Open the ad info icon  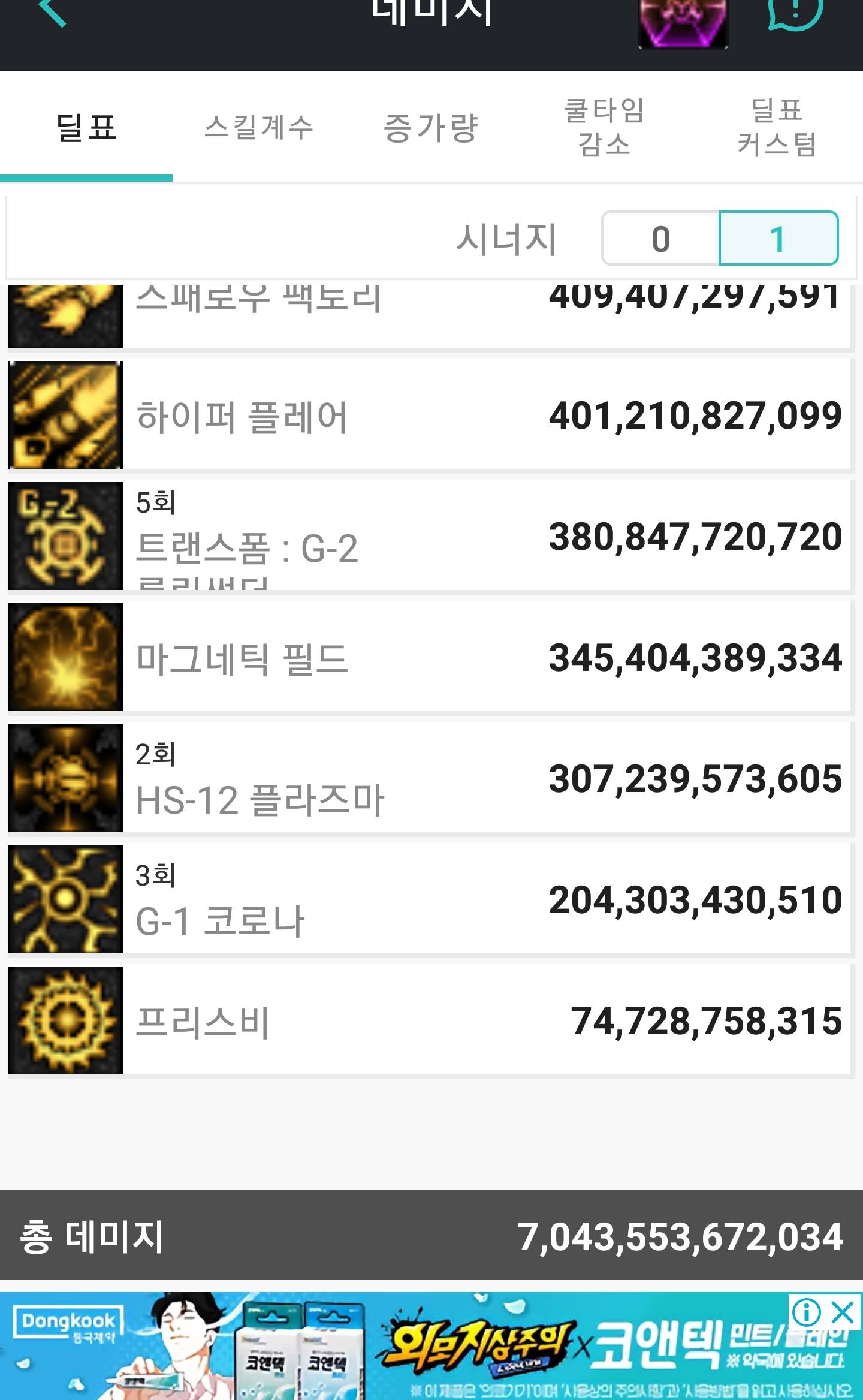pyautogui.click(x=807, y=1313)
